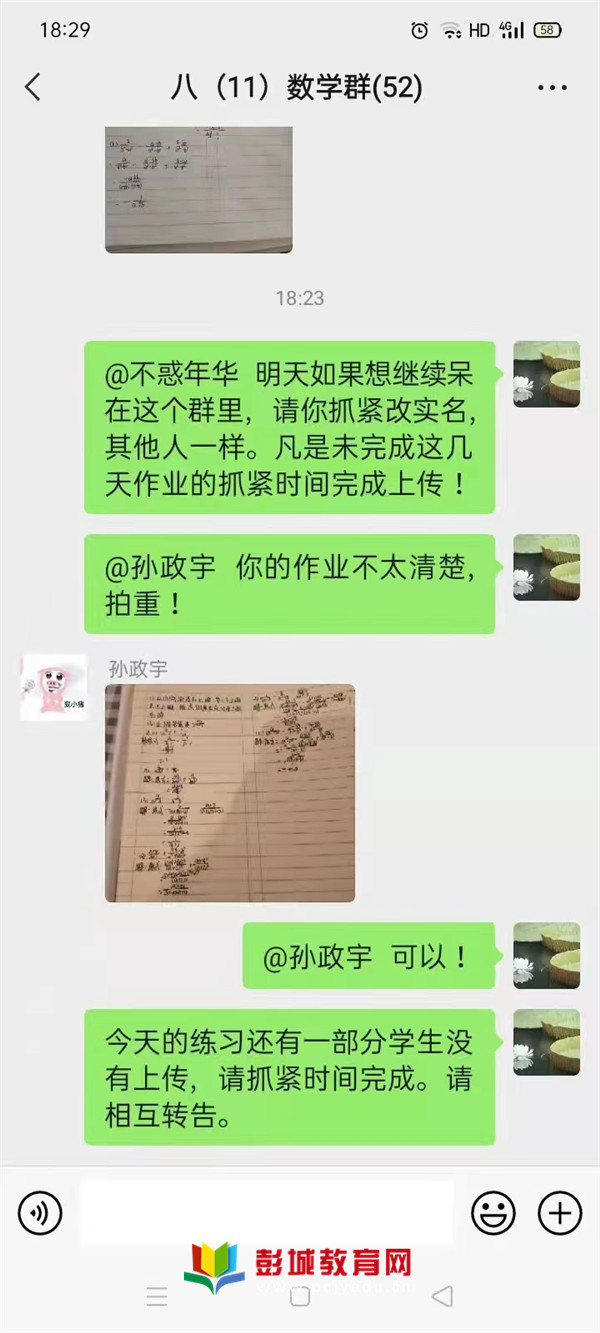Open the emoji picker
This screenshot has width=600, height=1333.
pos(493,1213)
